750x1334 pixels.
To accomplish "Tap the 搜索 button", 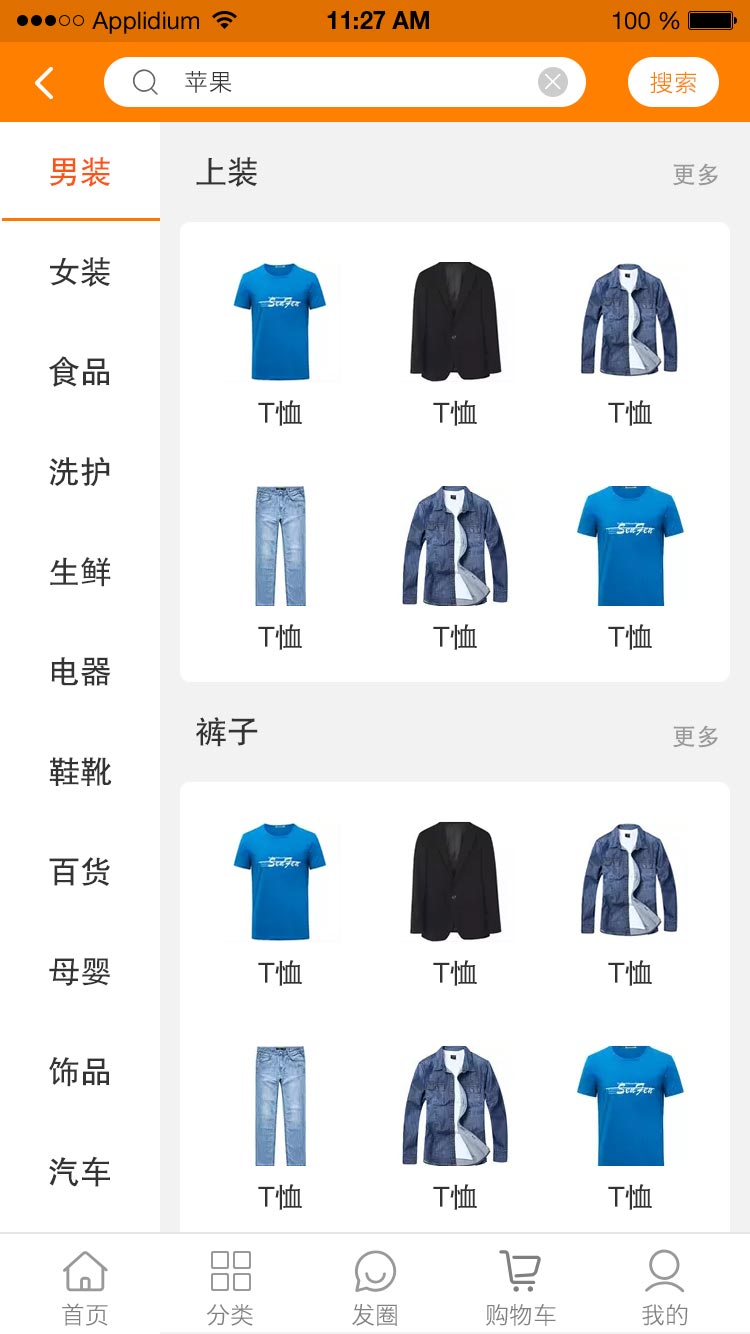I will coord(673,82).
